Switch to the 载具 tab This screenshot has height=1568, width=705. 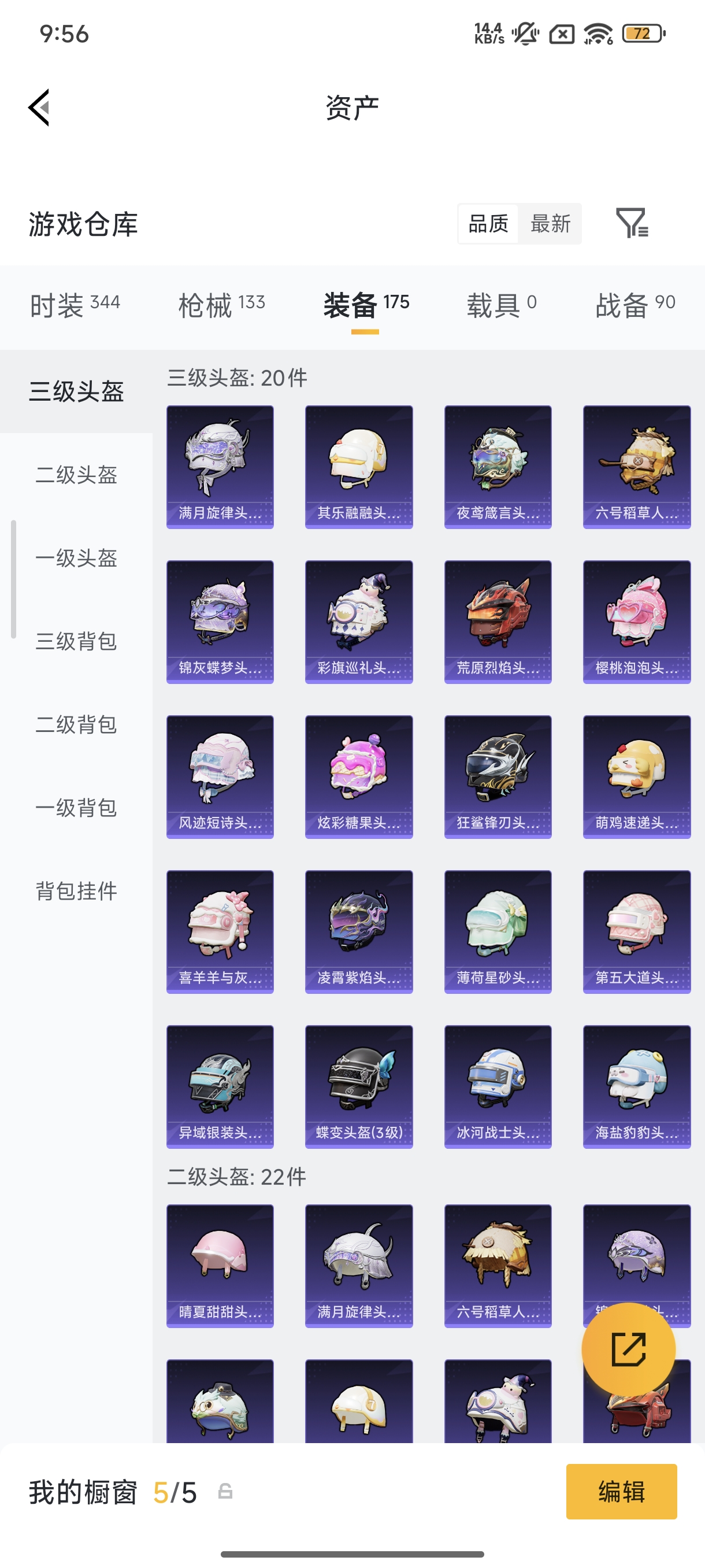pyautogui.click(x=501, y=304)
